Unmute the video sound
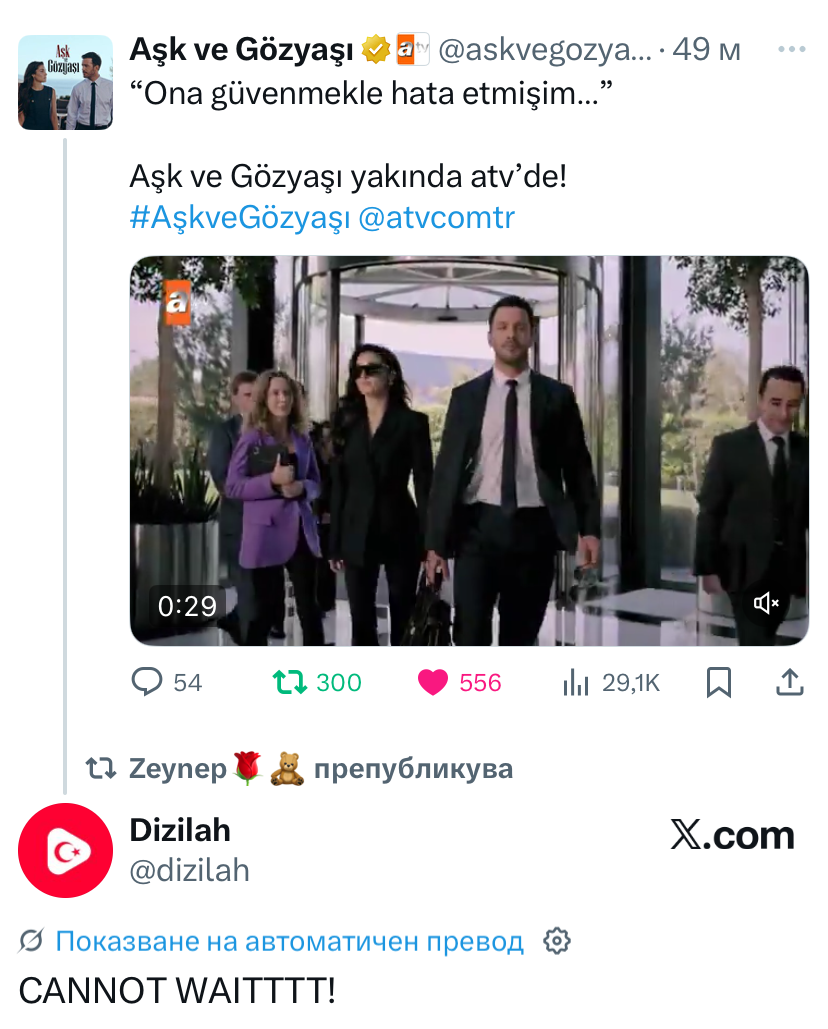The image size is (828, 1029). point(766,603)
